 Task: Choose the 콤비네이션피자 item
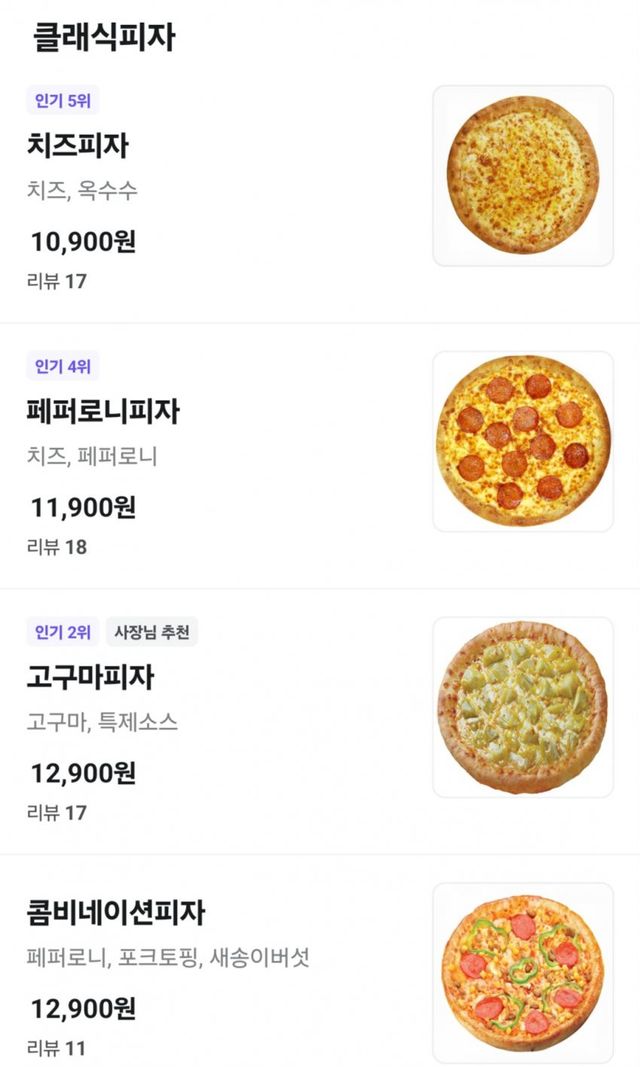click(115, 913)
